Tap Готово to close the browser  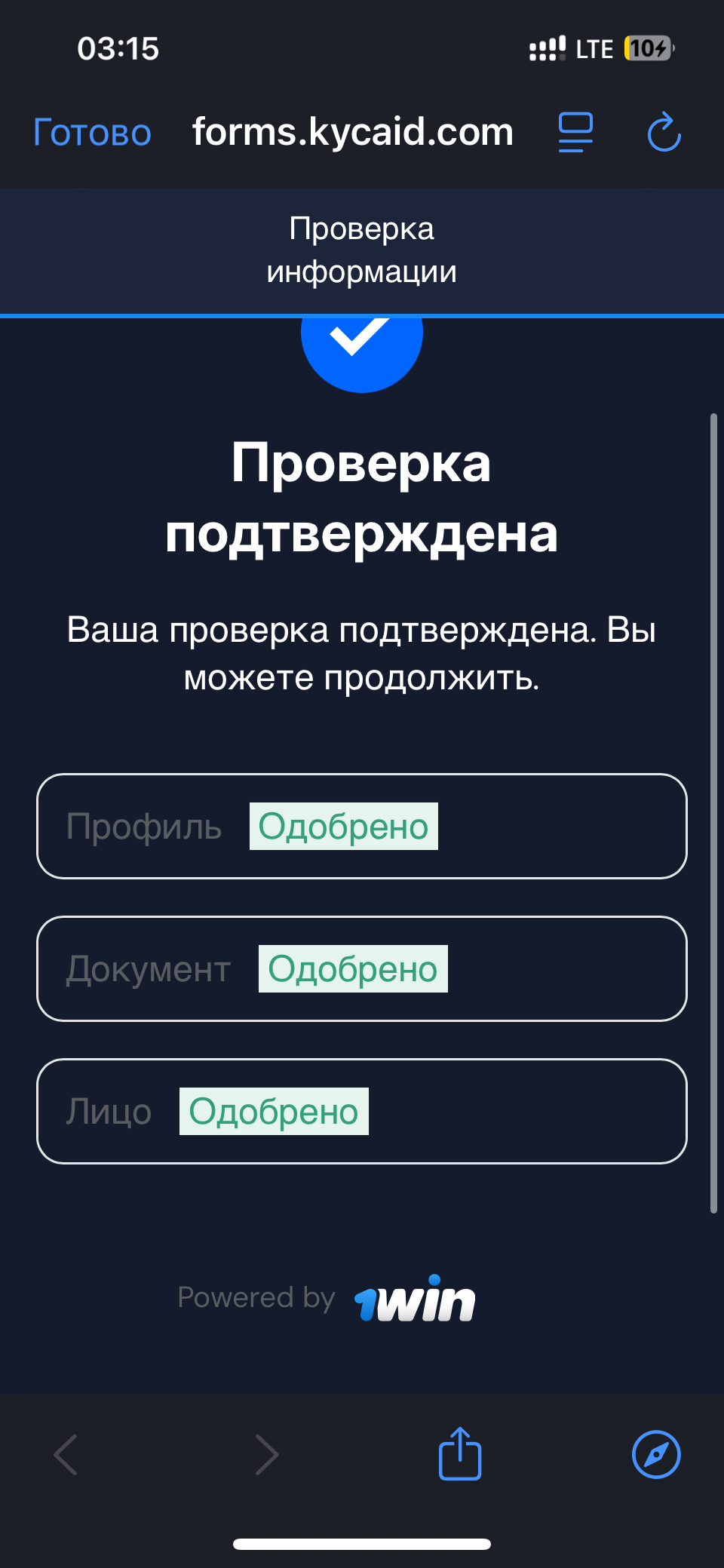tap(92, 133)
